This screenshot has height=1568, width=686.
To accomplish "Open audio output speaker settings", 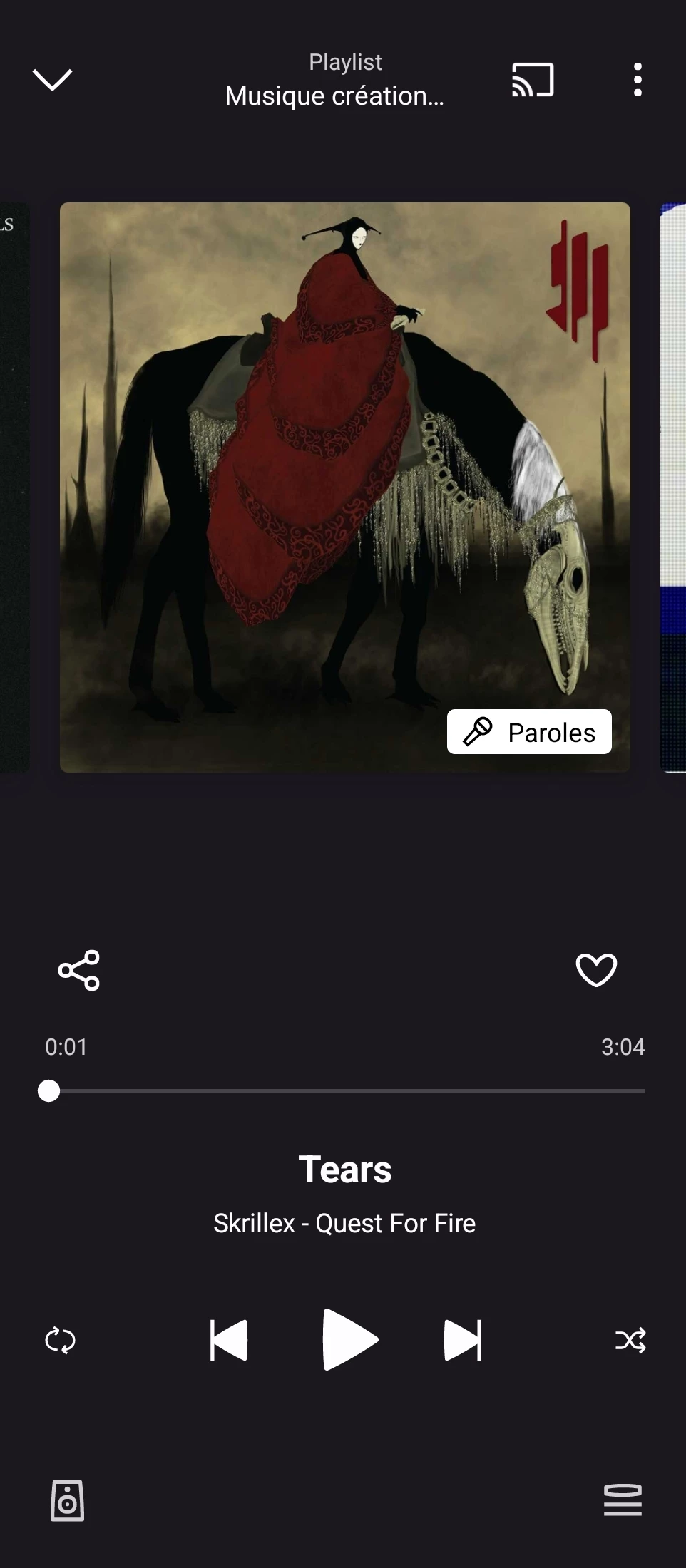I will [x=68, y=1500].
